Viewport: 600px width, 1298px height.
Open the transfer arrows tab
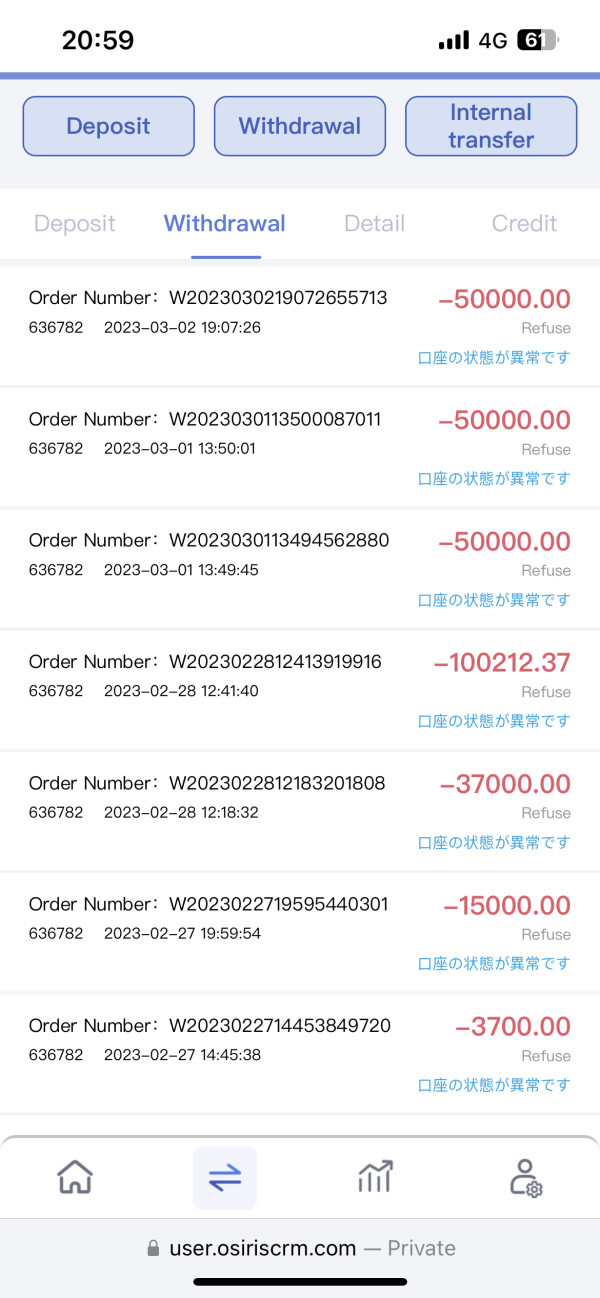click(x=225, y=1177)
